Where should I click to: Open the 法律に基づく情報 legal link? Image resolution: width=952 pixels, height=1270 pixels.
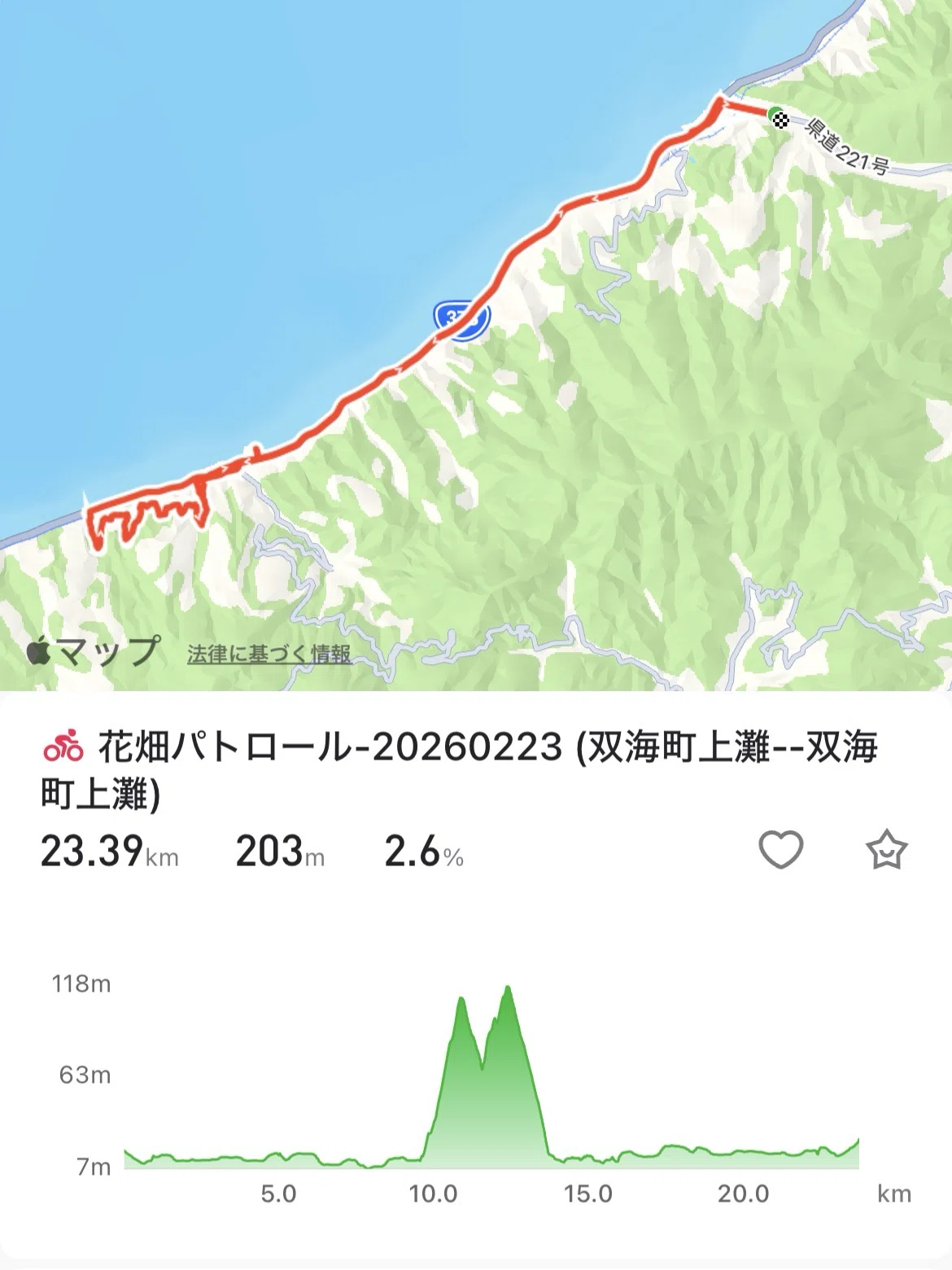[269, 654]
